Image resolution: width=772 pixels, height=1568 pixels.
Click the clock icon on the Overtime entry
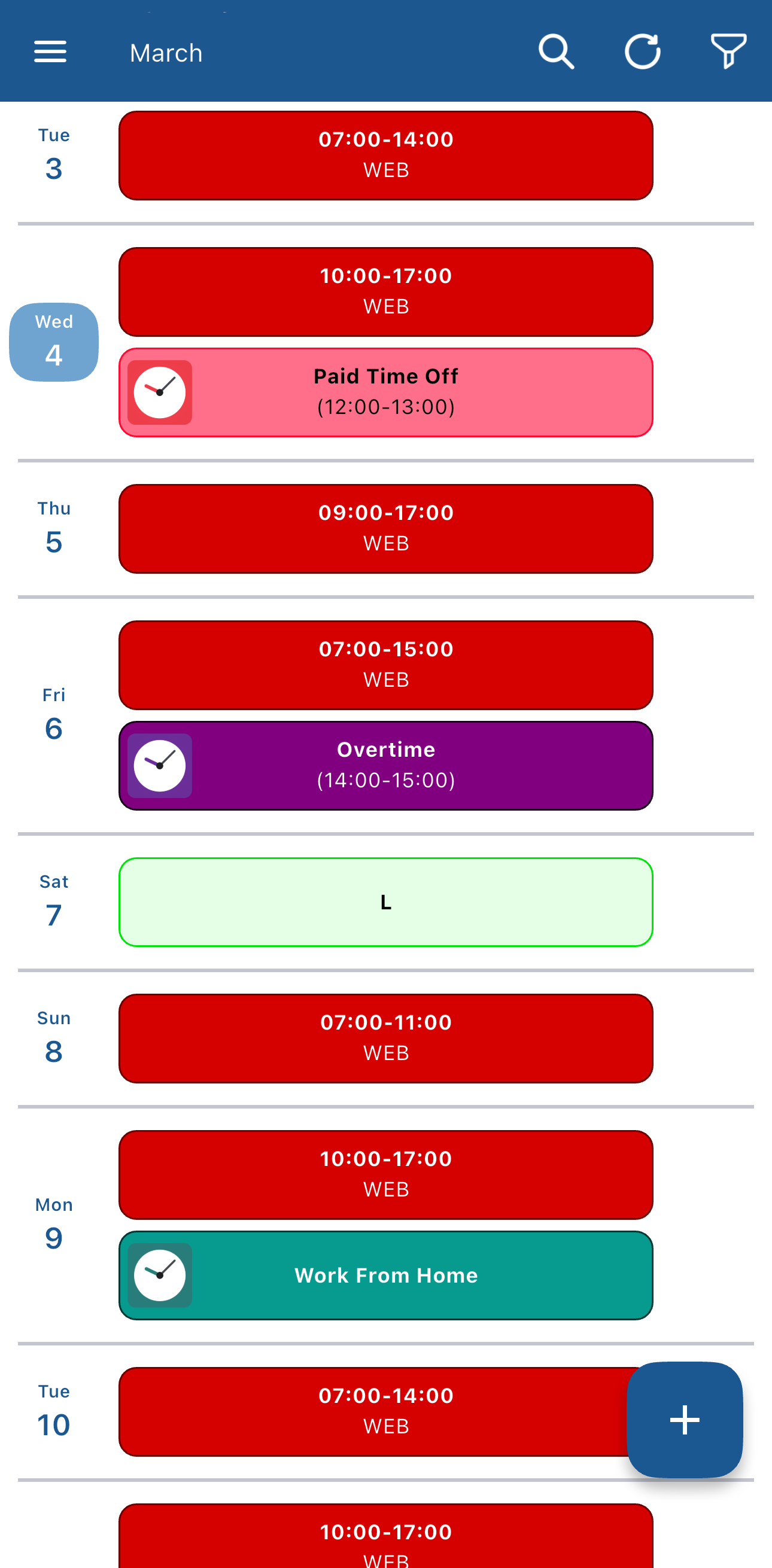coord(159,765)
